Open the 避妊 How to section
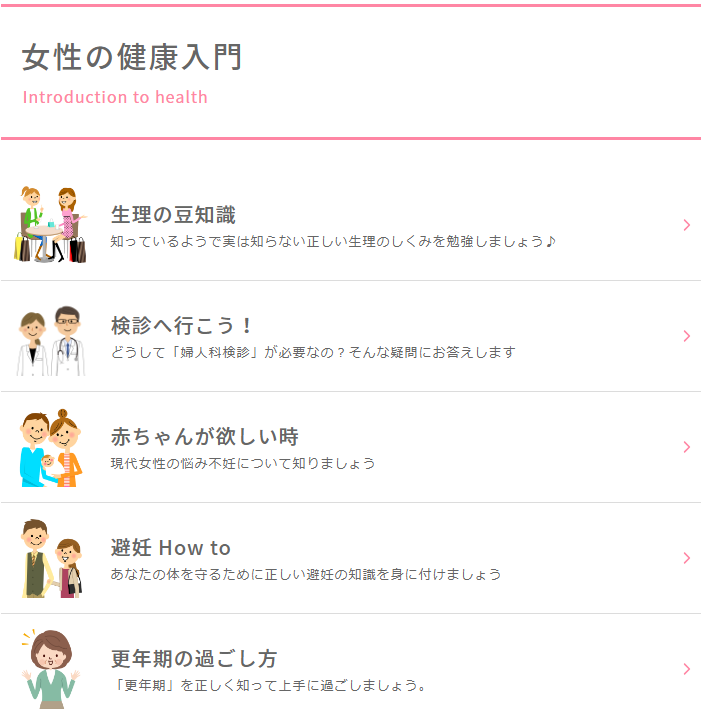This screenshot has height=722, width=705. click(x=171, y=548)
